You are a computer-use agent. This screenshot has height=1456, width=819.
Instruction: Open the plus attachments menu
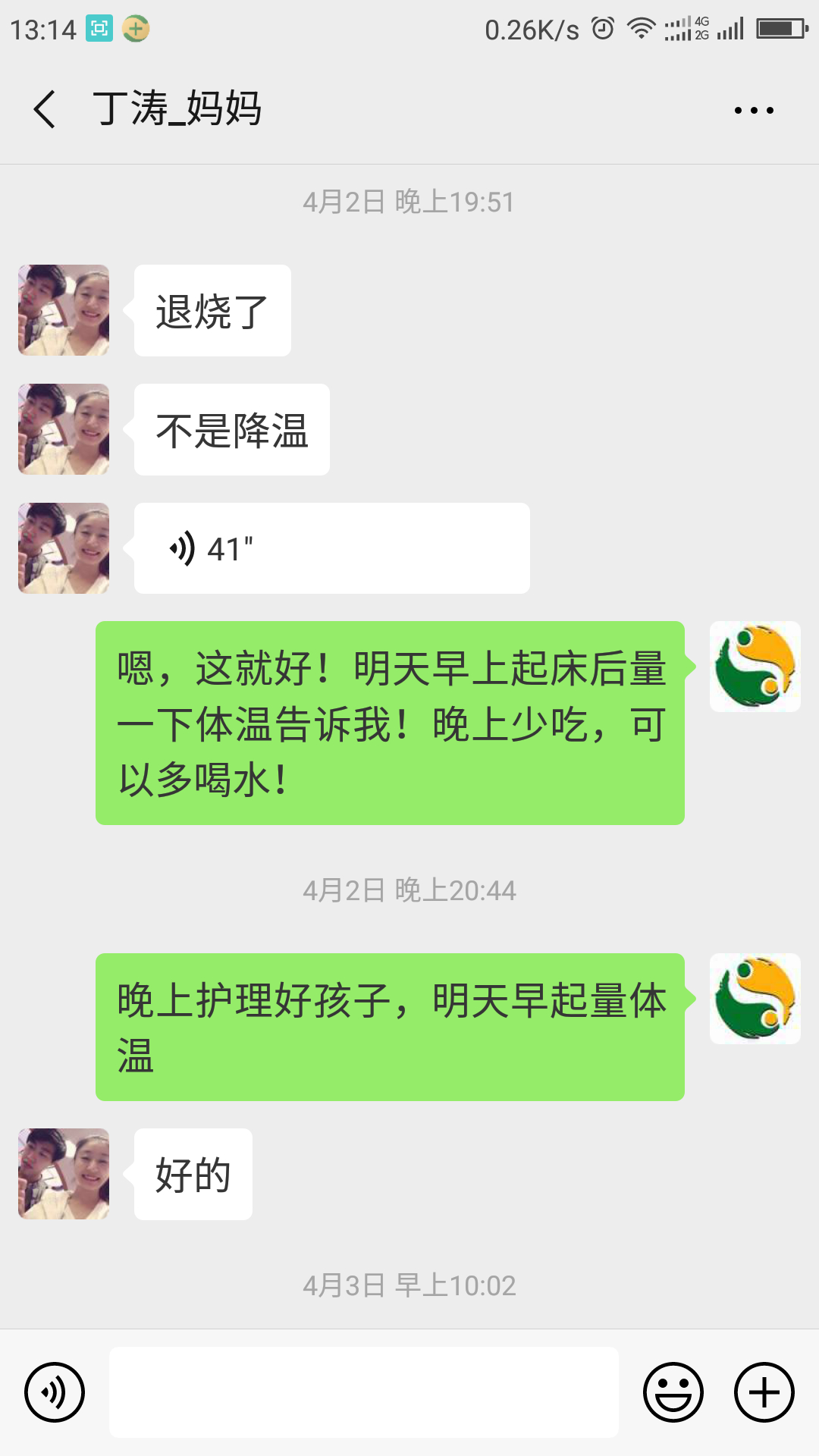[x=764, y=1392]
